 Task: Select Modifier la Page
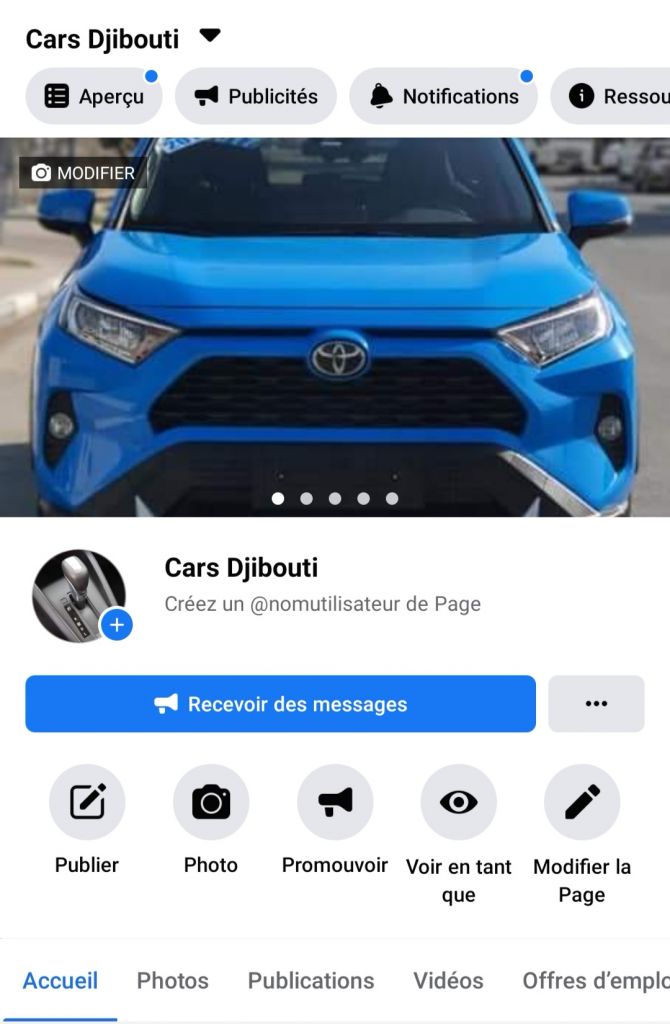[x=582, y=802]
